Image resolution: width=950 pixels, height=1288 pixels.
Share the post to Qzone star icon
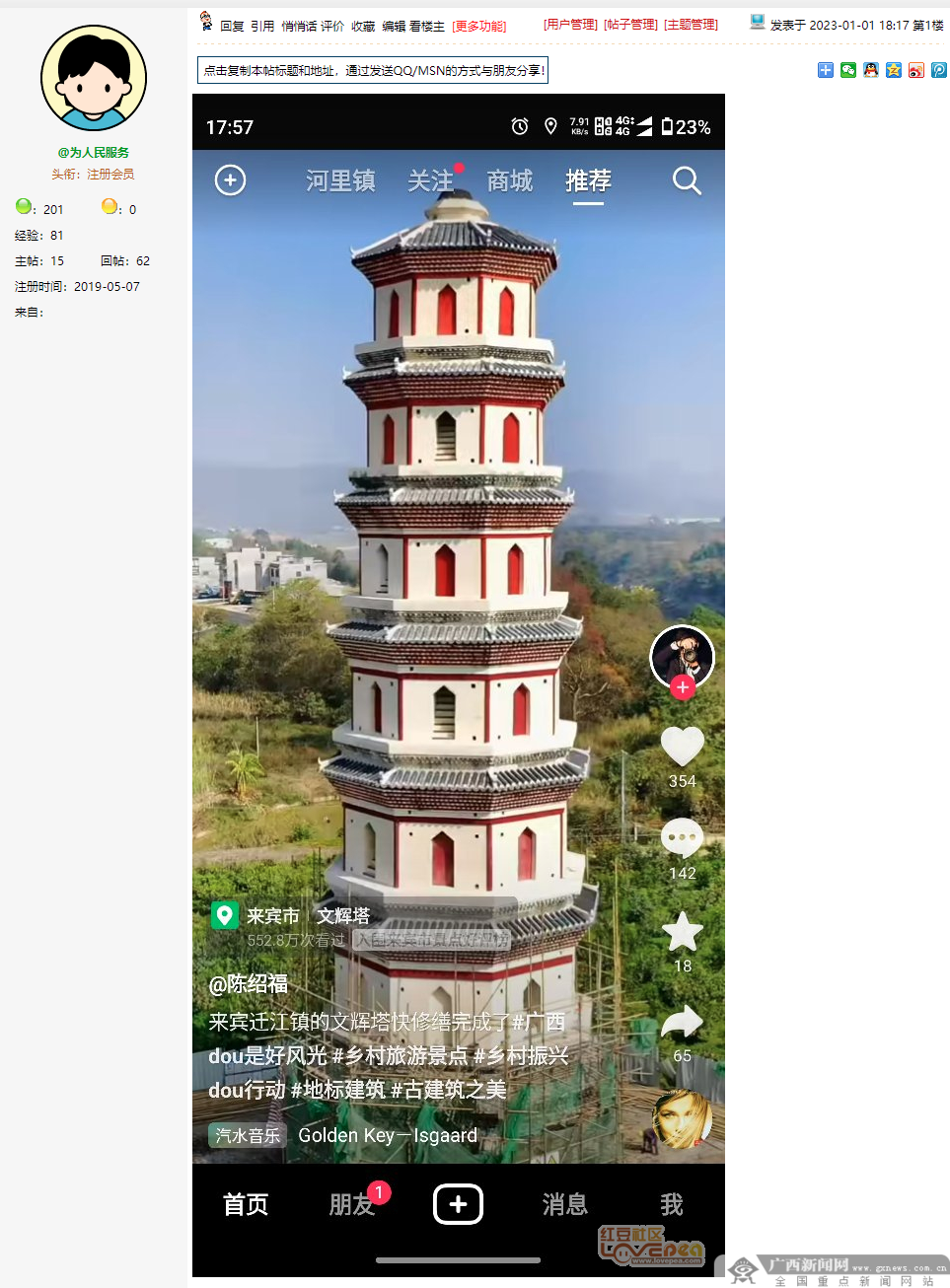[x=894, y=70]
